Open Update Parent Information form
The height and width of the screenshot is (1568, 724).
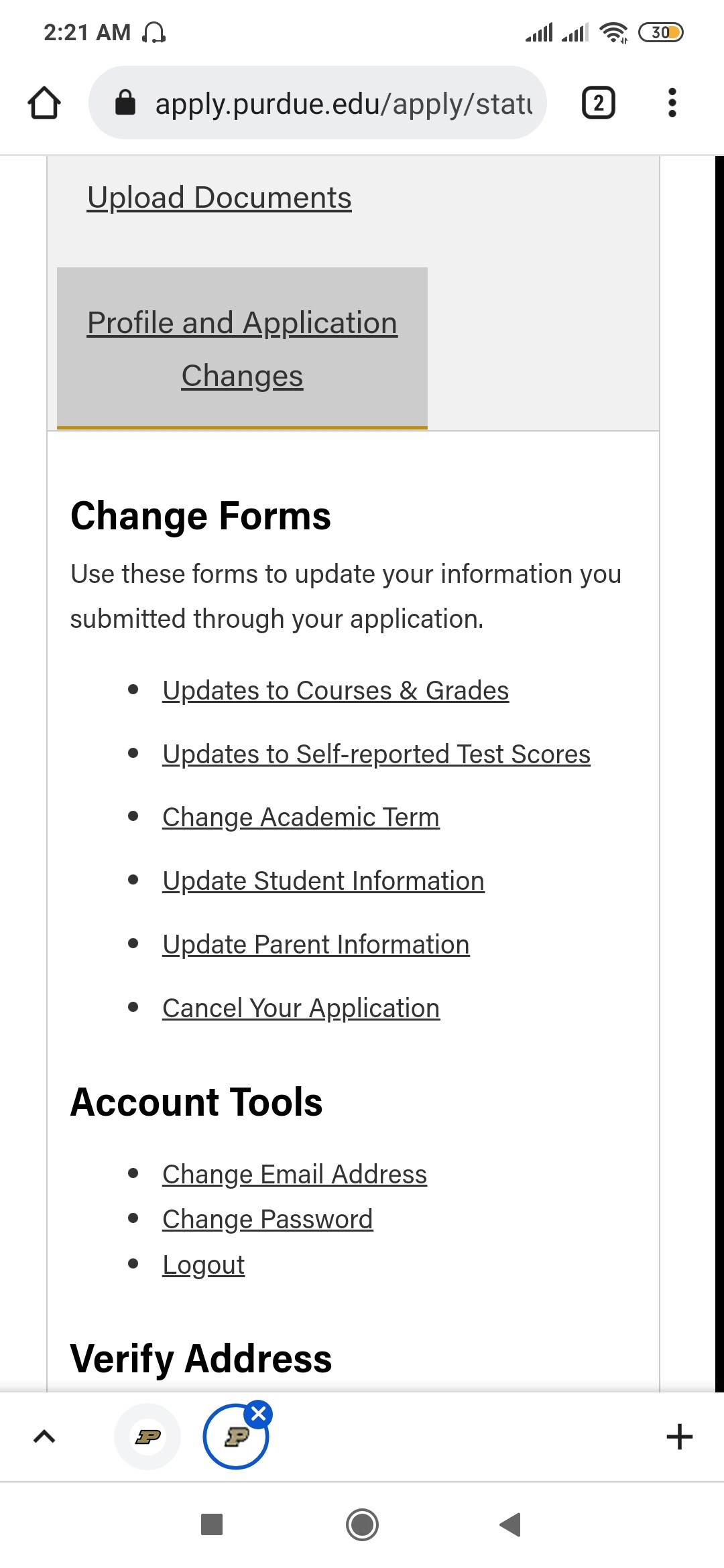click(x=316, y=944)
